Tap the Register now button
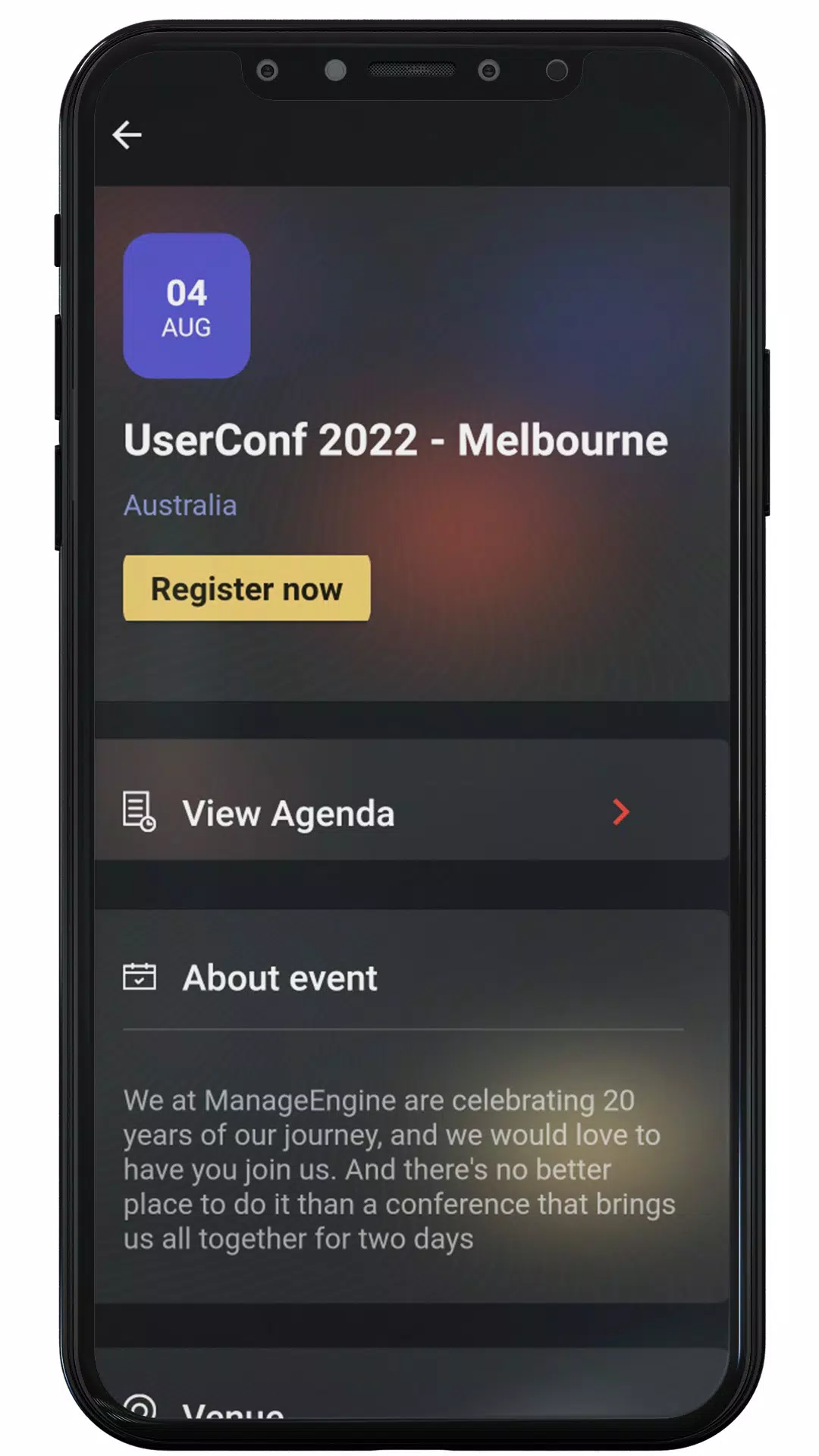Image resolution: width=819 pixels, height=1456 pixels. pos(246,588)
